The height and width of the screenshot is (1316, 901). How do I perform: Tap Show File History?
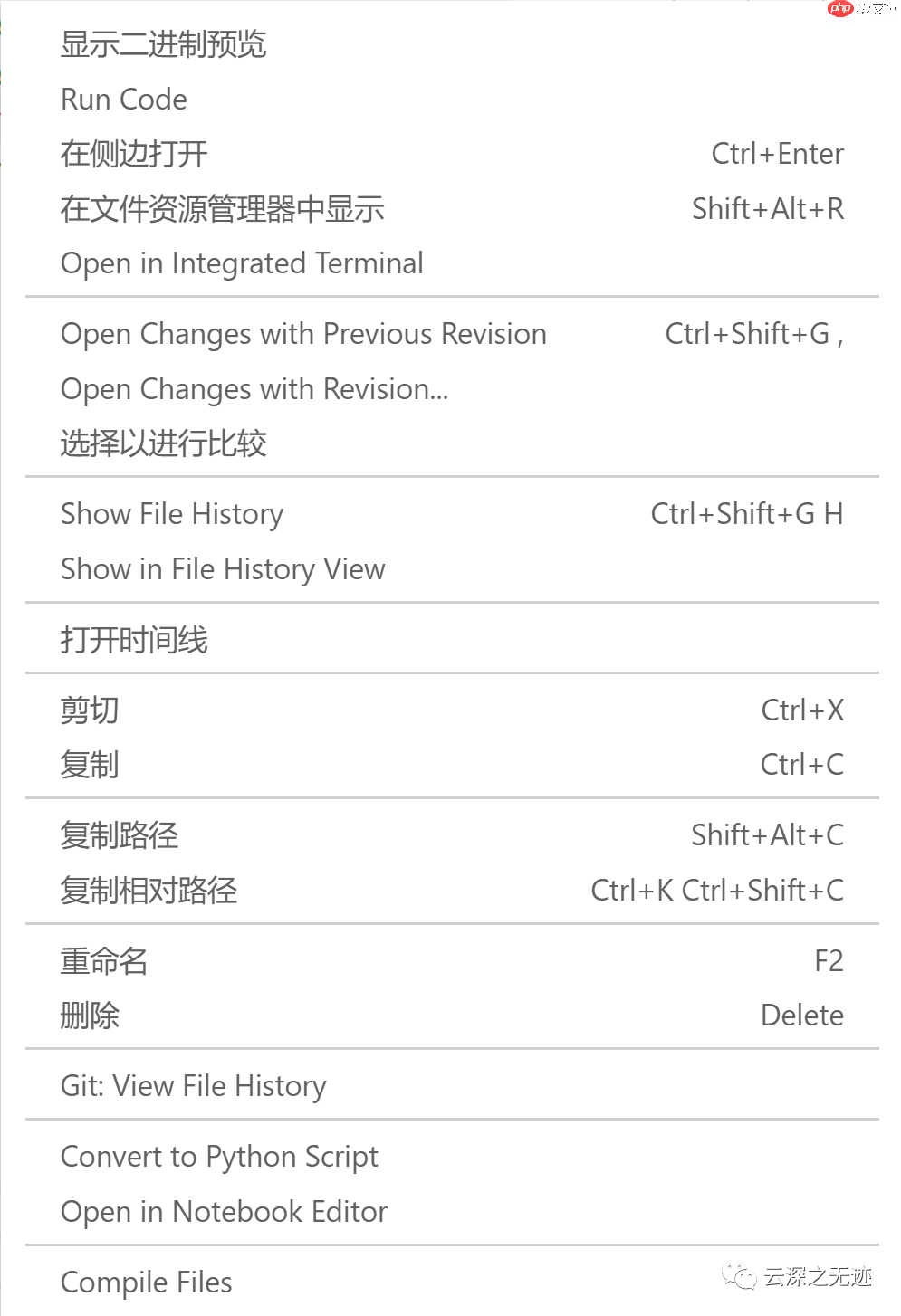point(172,514)
